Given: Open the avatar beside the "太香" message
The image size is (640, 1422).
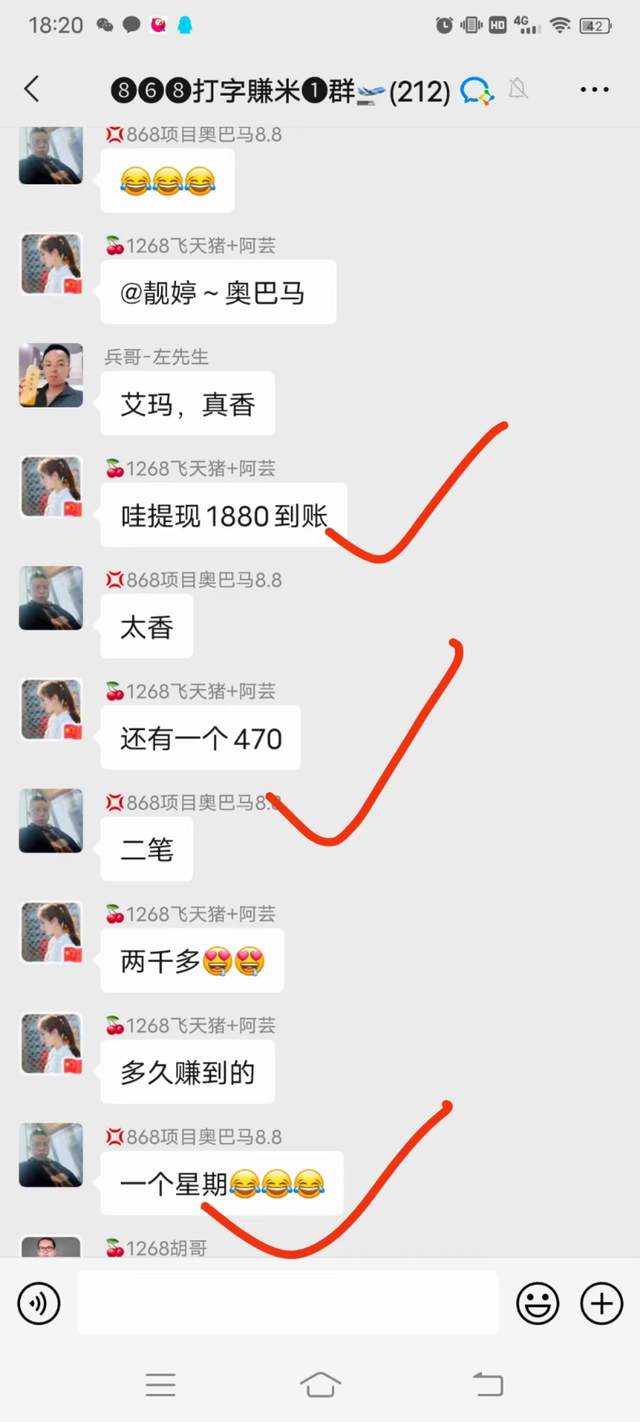Looking at the screenshot, I should tap(51, 598).
